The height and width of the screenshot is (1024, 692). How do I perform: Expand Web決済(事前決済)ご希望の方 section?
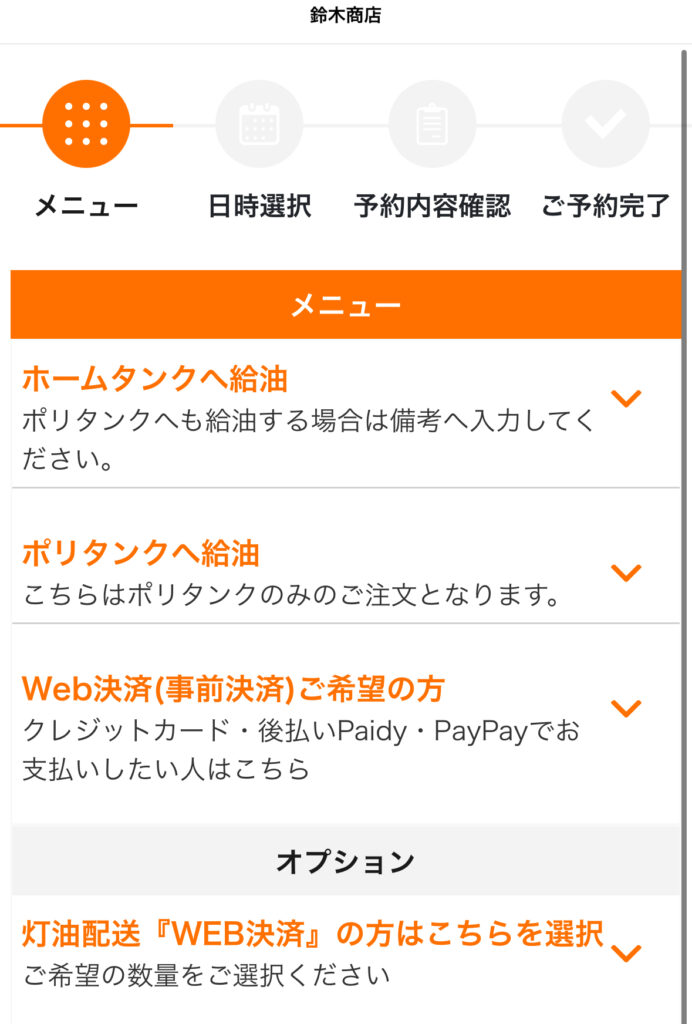click(x=626, y=709)
